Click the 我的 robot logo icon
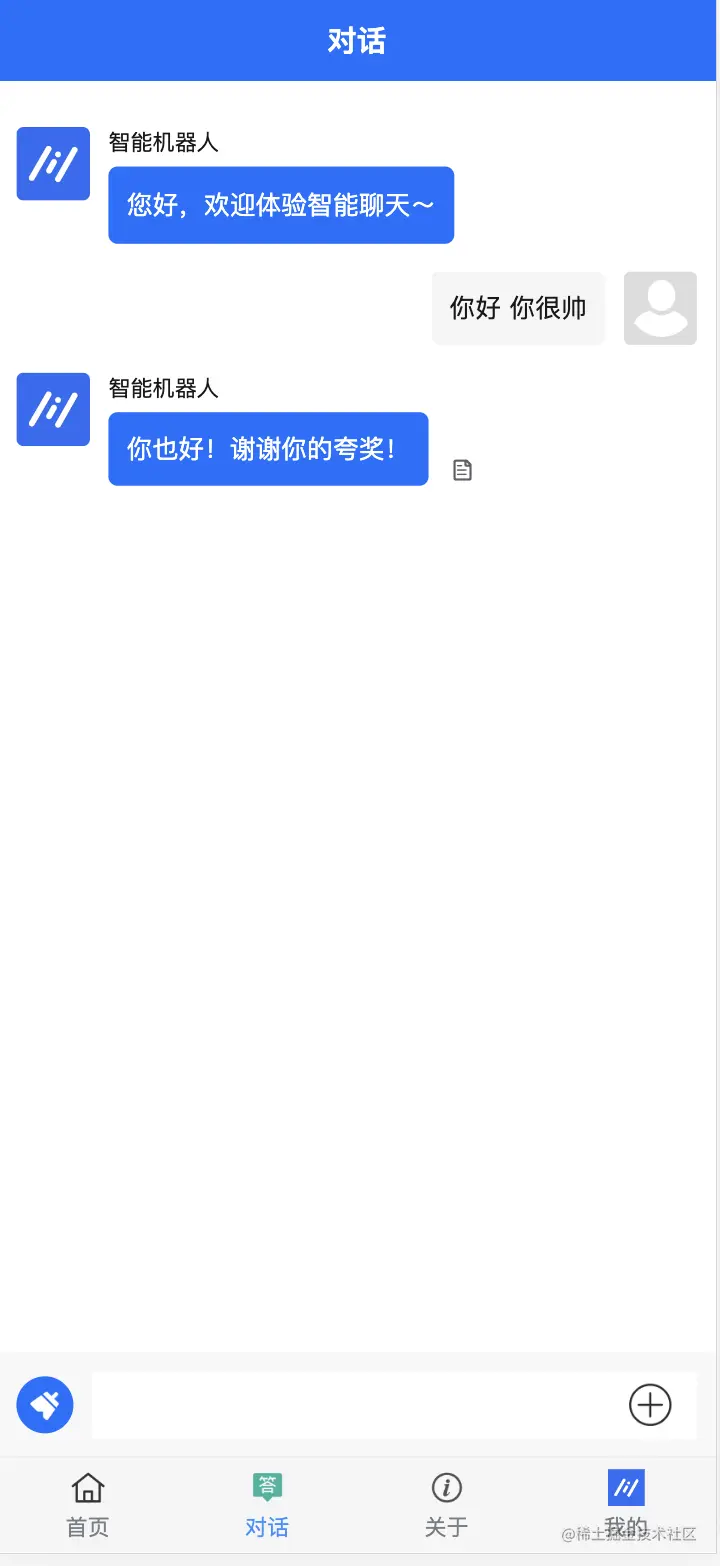The image size is (720, 1566). [x=625, y=1488]
